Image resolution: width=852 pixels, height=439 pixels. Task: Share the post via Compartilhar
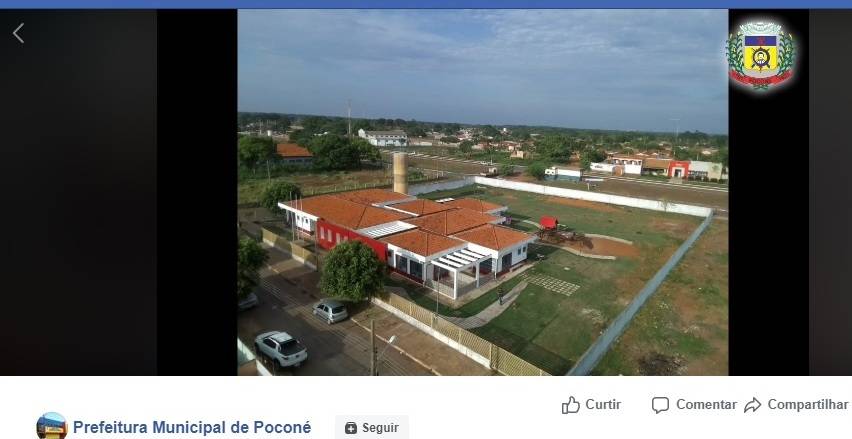click(x=796, y=405)
